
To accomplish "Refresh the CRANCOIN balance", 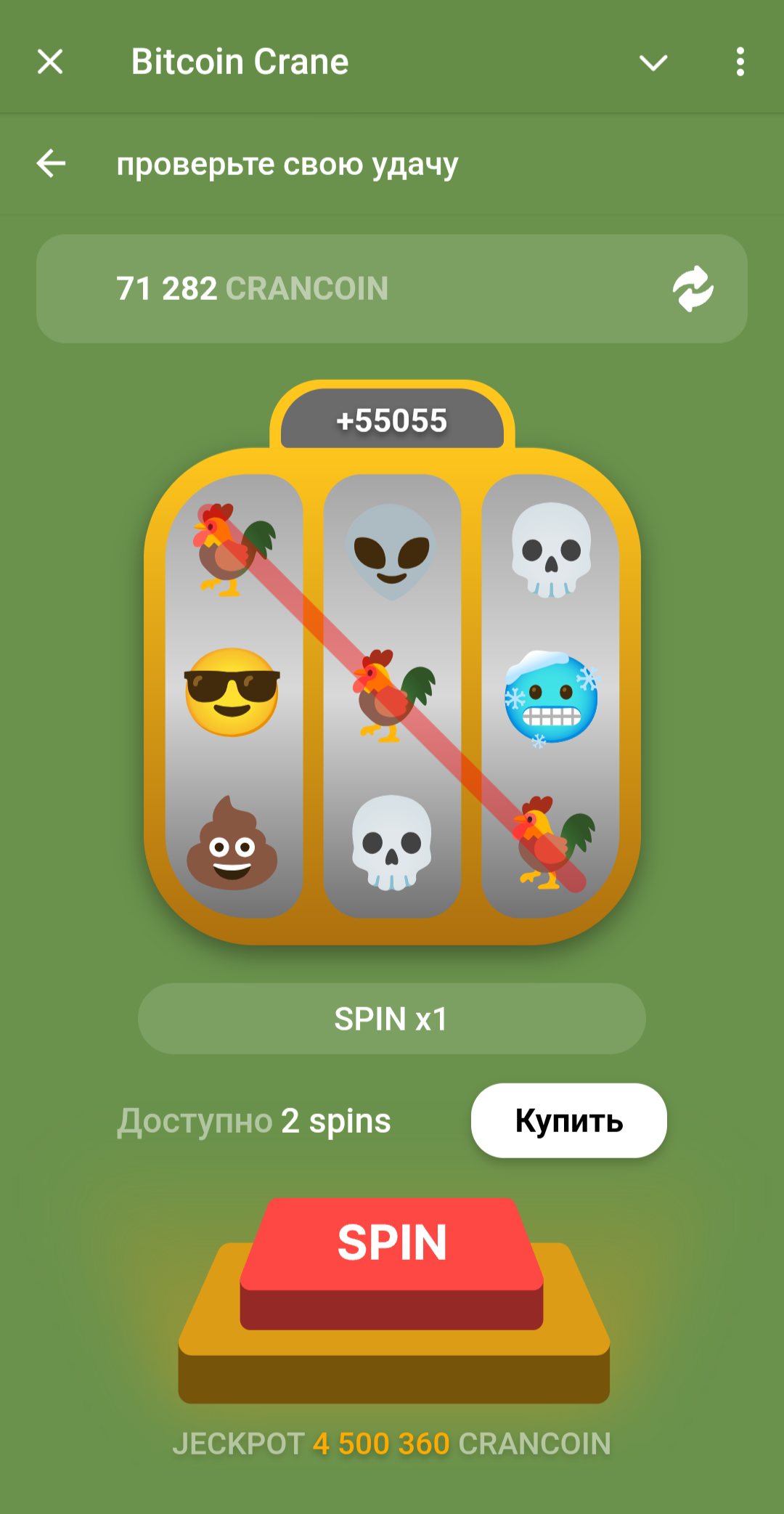I will click(x=693, y=288).
